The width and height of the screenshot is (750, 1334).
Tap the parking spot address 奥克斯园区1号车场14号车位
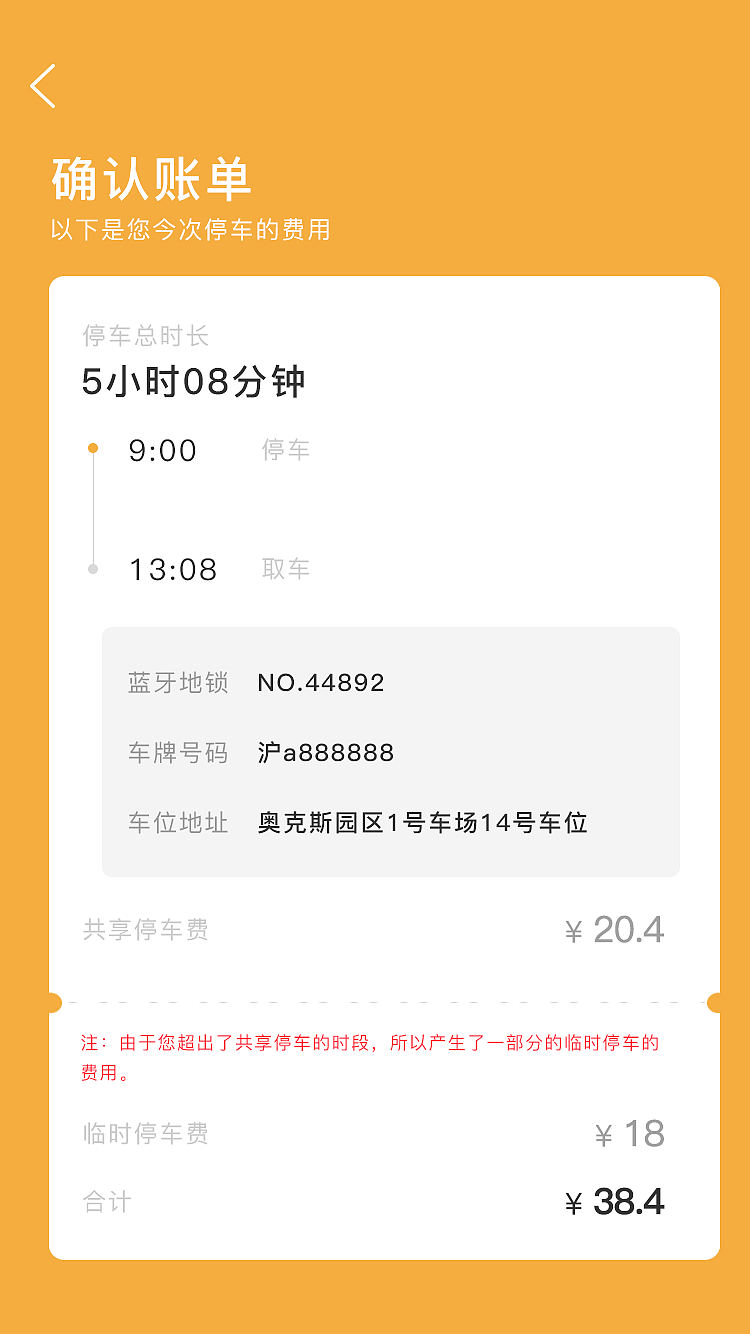coord(423,822)
